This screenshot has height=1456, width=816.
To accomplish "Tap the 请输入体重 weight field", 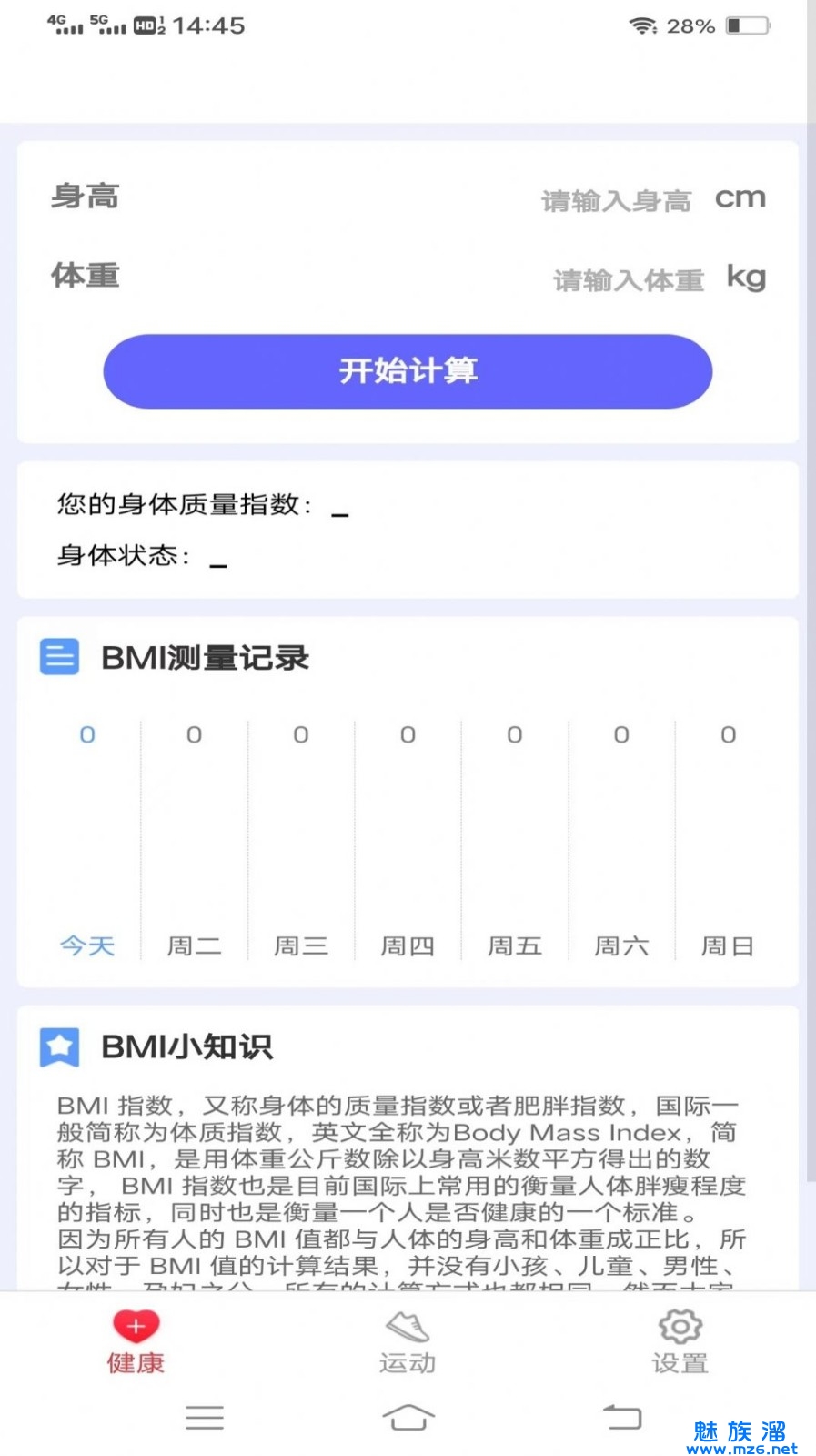I will click(x=628, y=279).
